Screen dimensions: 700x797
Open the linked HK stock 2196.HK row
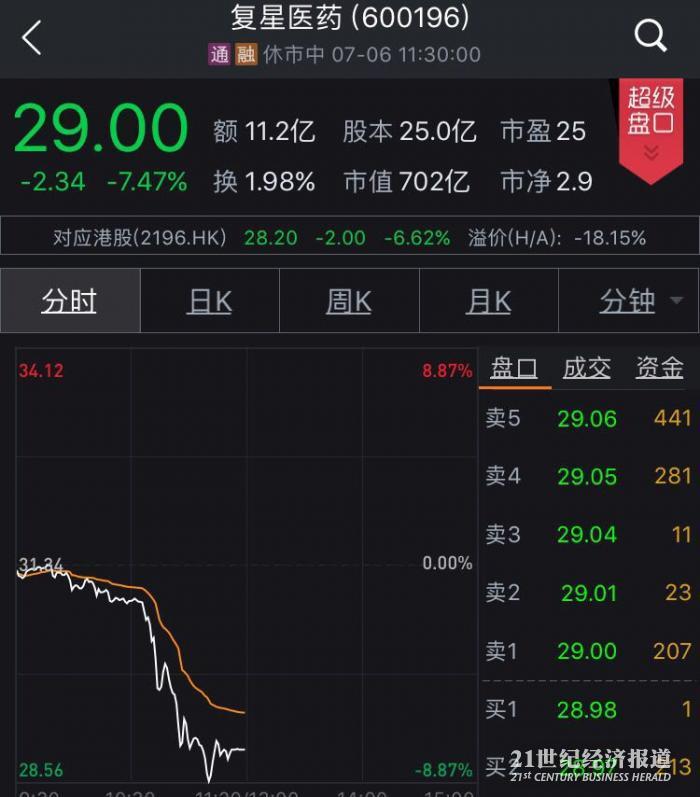(x=349, y=238)
